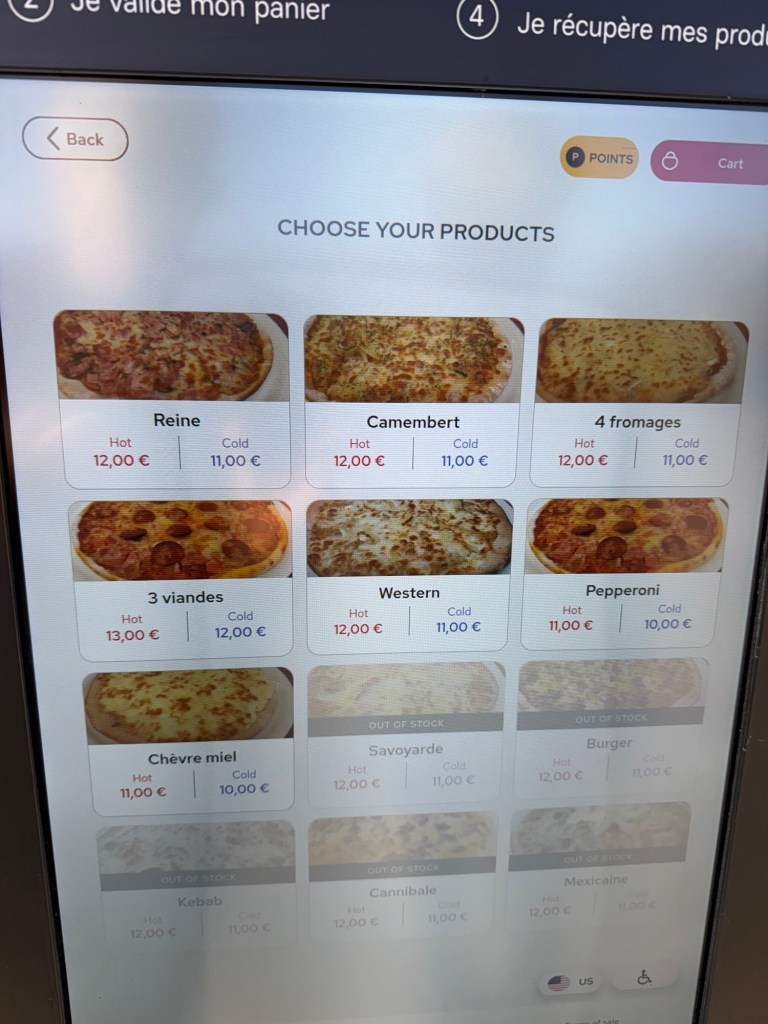The image size is (768, 1024).
Task: Go back using the Back button
Action: click(75, 140)
